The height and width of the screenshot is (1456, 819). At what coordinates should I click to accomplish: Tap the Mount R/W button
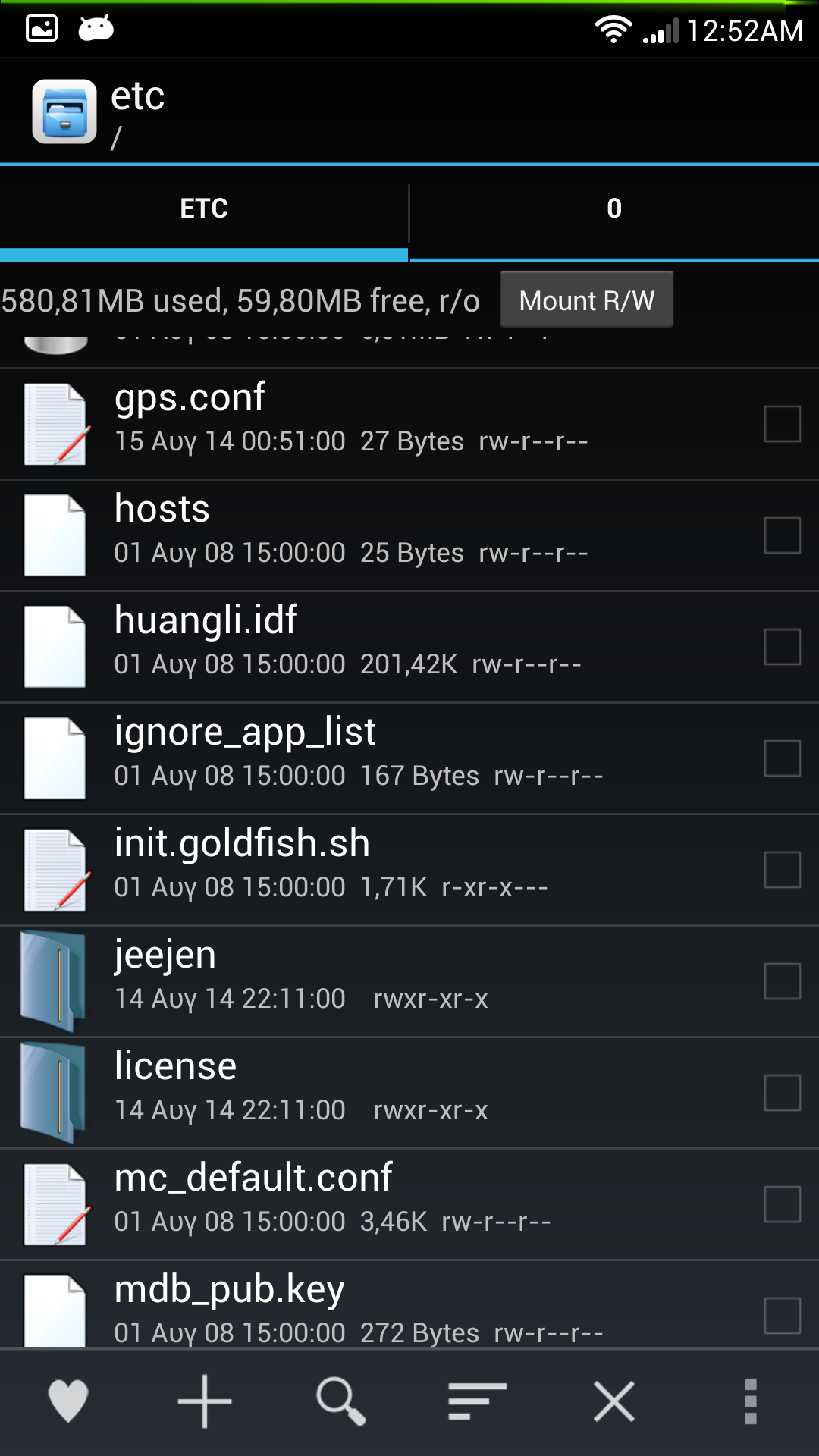pyautogui.click(x=586, y=300)
